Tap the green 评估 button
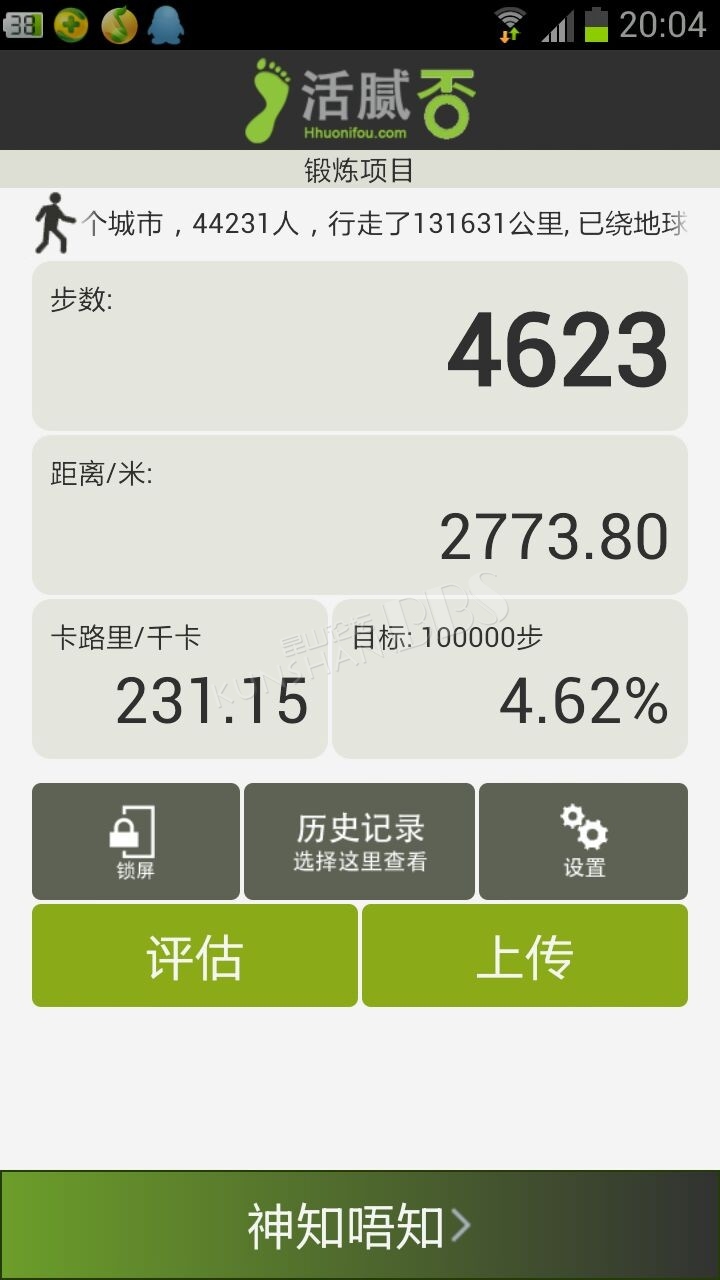Screen dimensions: 720x1280 [195, 955]
